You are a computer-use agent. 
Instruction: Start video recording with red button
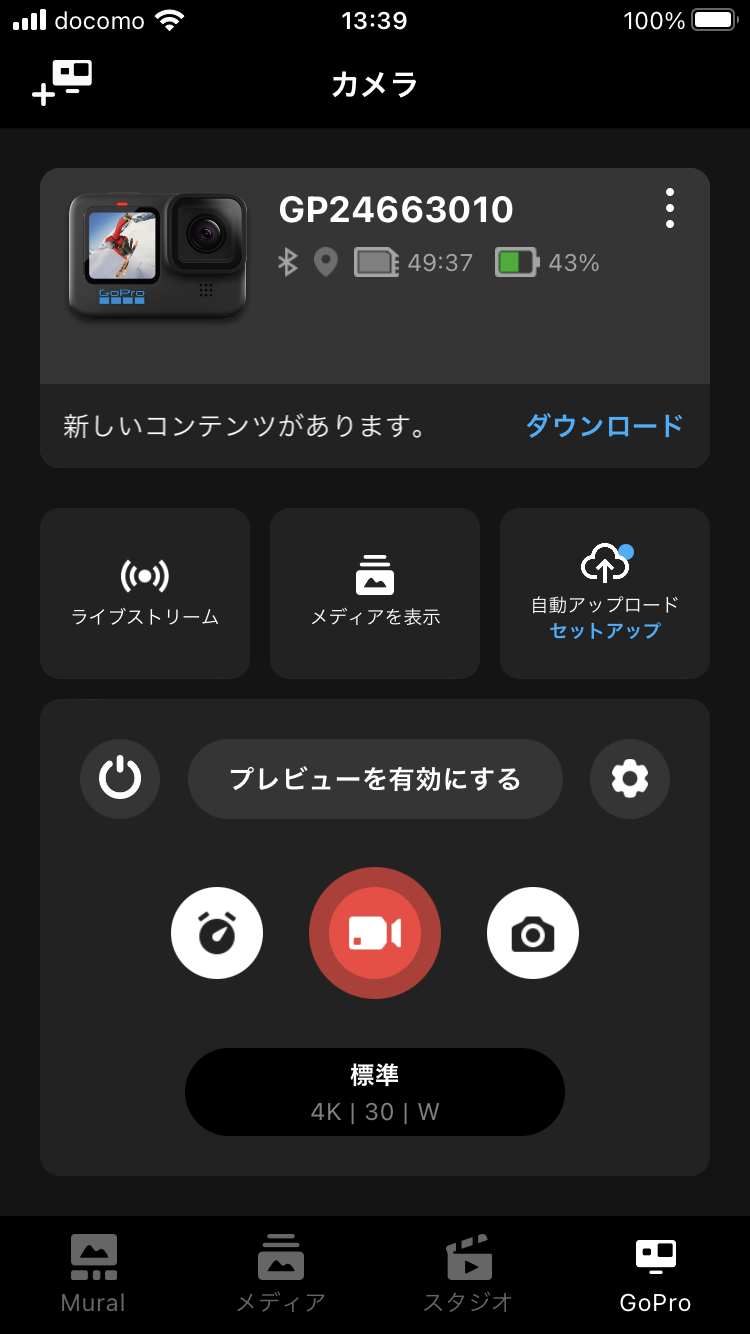[375, 933]
